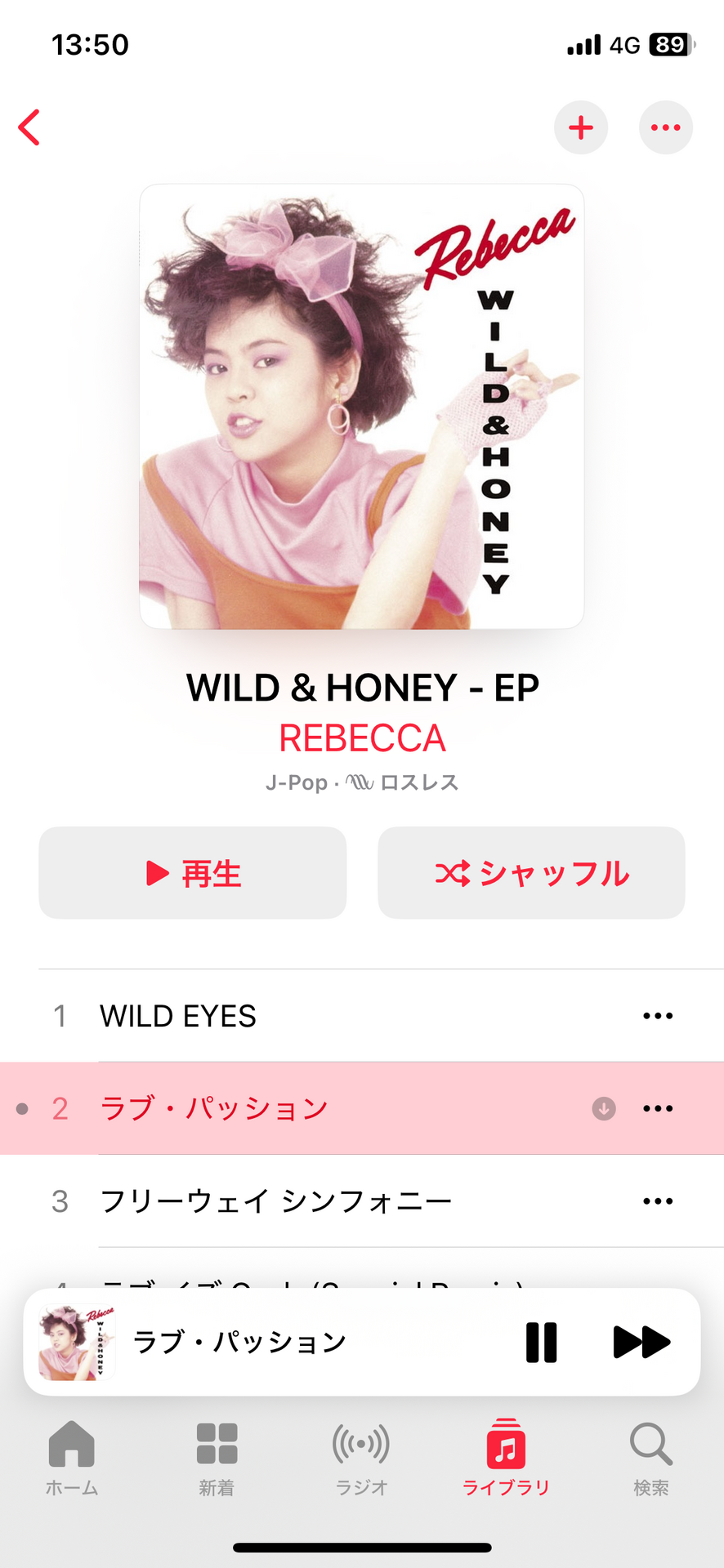Skip to the next track
724x1568 pixels.
click(641, 1342)
